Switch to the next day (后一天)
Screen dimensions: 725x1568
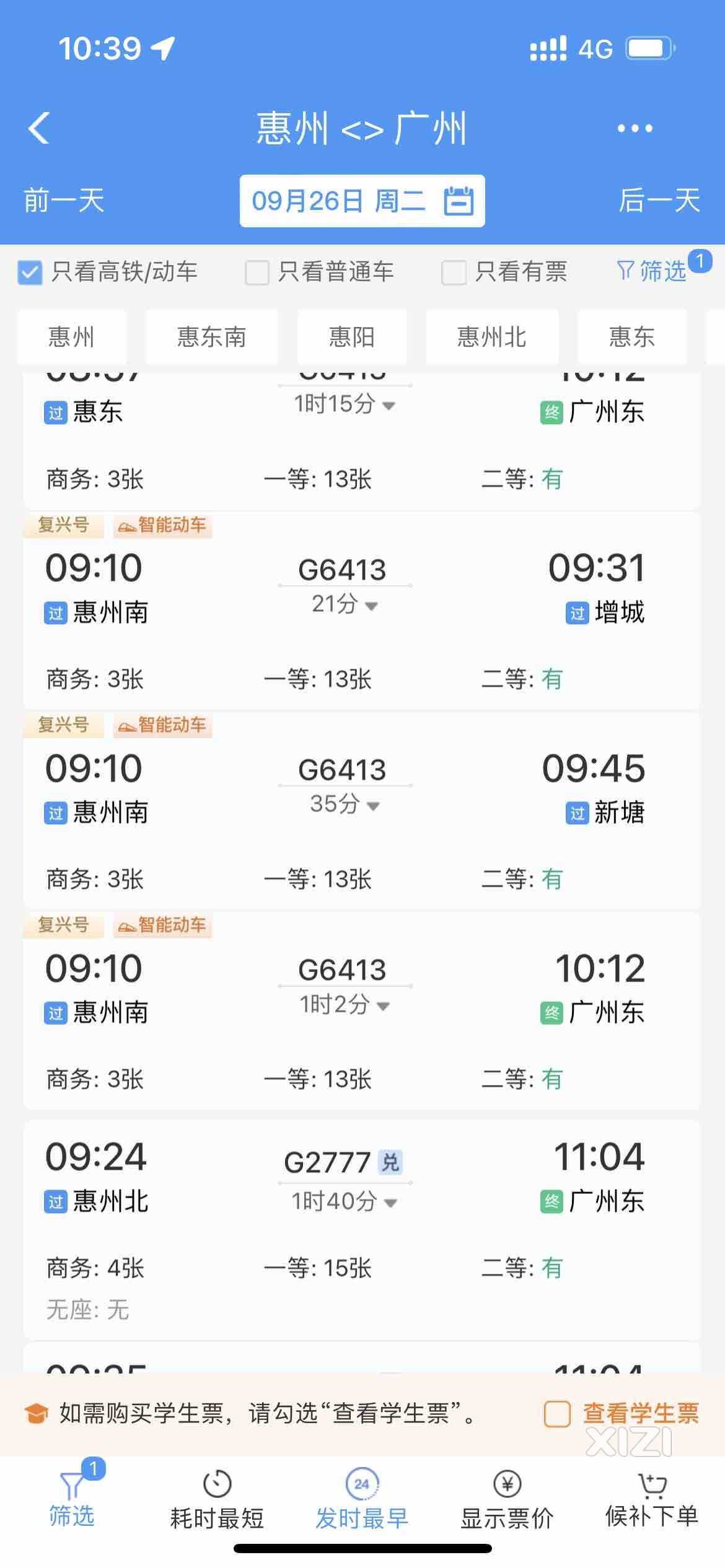659,201
